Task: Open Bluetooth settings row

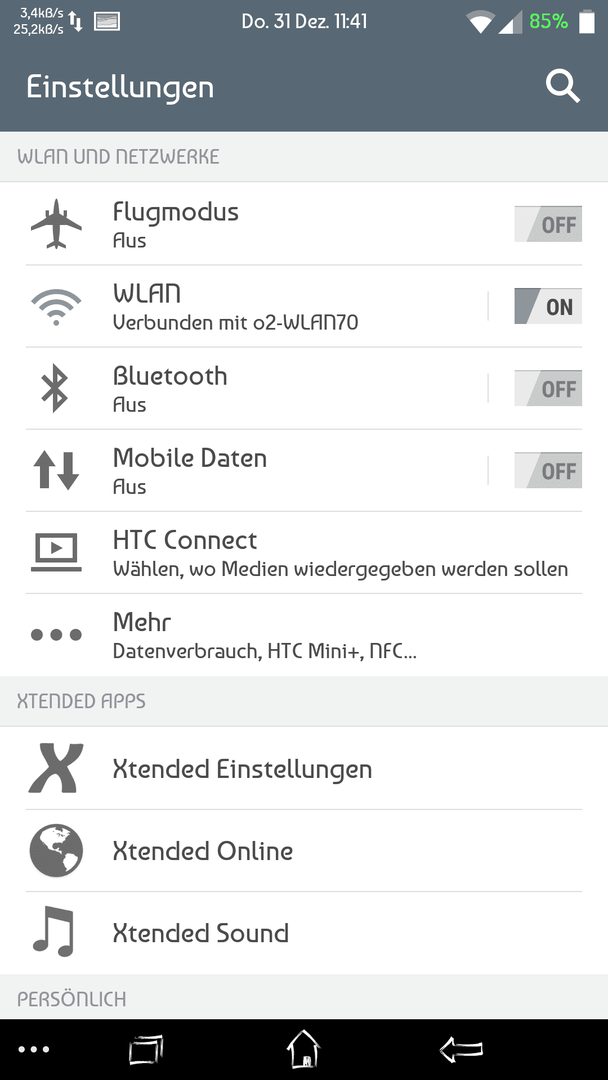Action: (x=256, y=388)
